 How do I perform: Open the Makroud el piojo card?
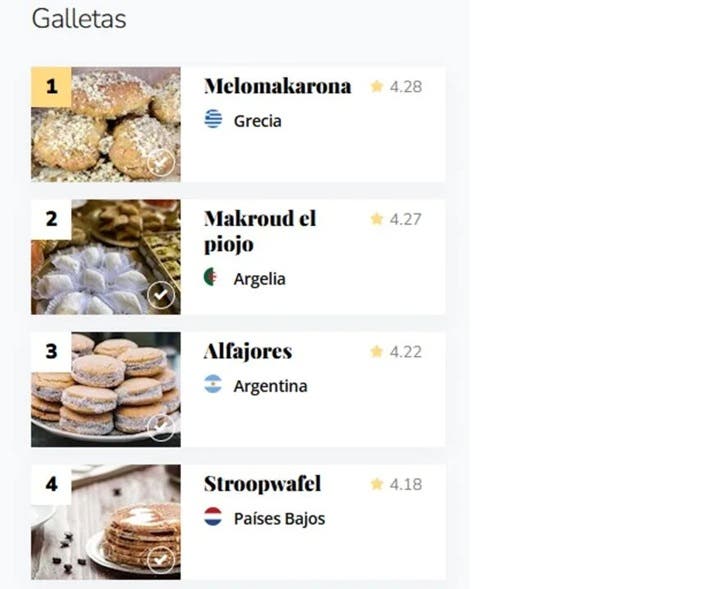click(259, 231)
